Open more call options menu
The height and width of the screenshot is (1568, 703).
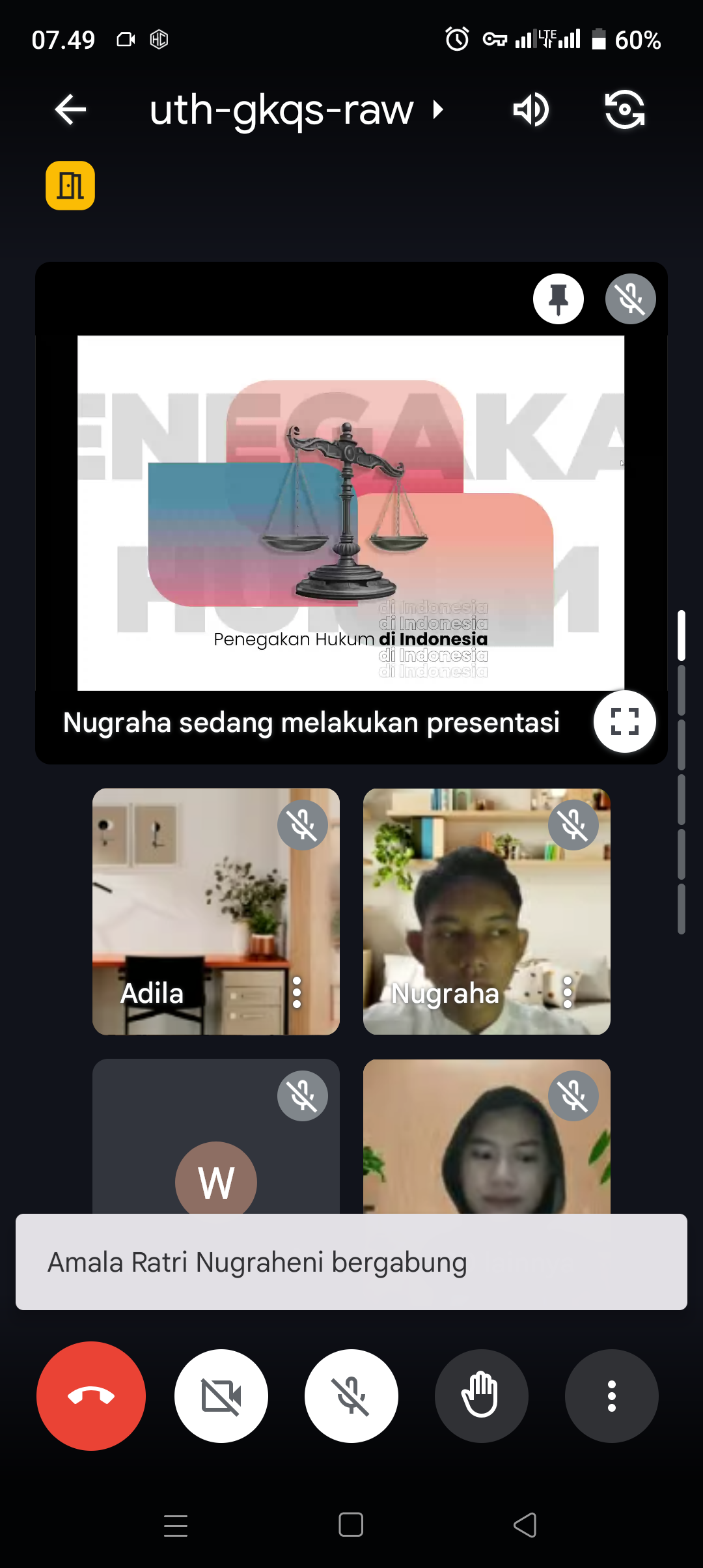[x=612, y=1395]
